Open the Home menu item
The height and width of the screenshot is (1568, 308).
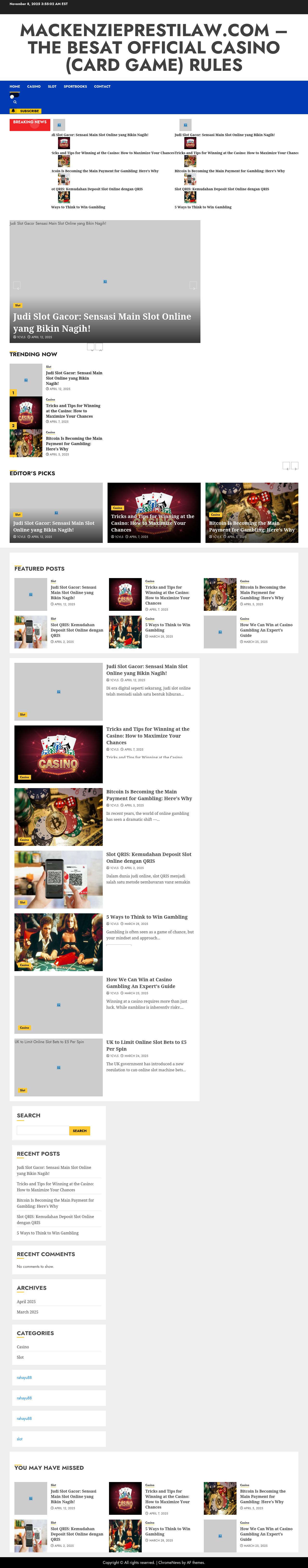click(15, 86)
